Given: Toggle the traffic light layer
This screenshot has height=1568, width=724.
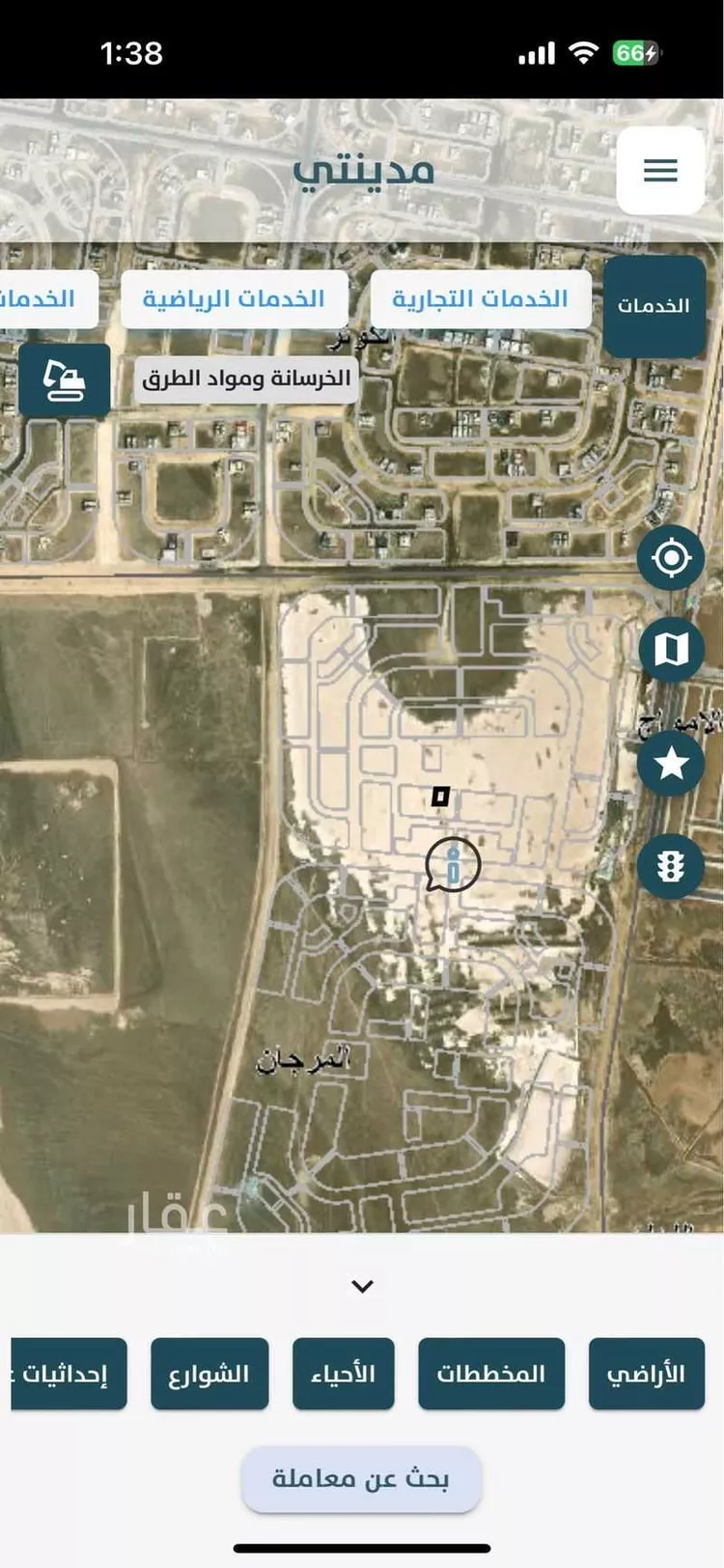Looking at the screenshot, I should [671, 866].
